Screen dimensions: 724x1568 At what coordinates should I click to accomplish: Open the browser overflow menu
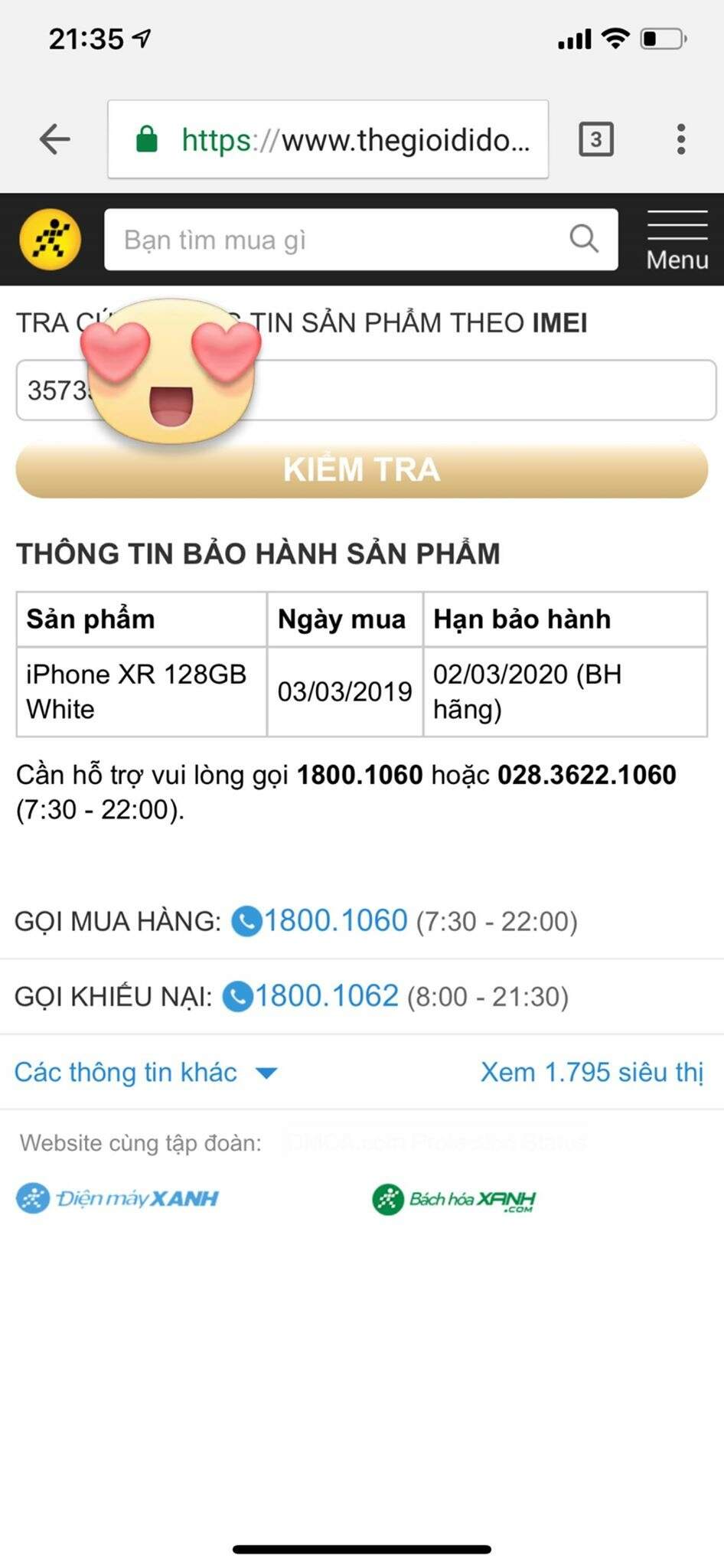[680, 139]
